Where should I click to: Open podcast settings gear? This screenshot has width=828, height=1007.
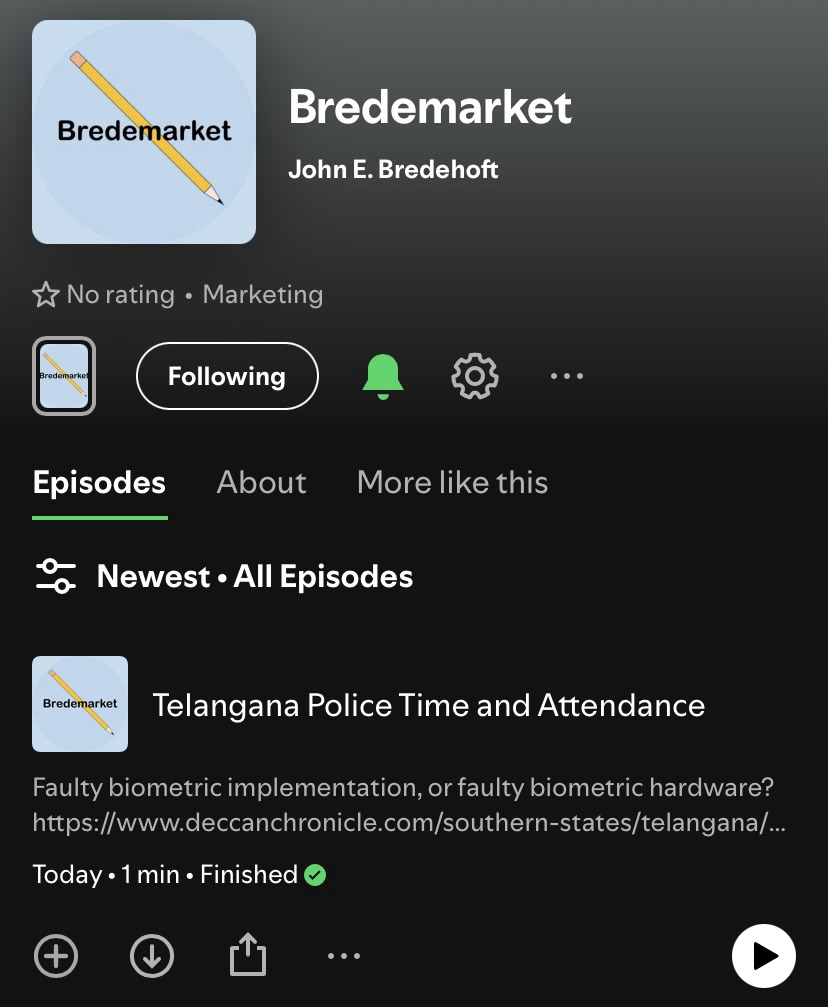coord(475,376)
